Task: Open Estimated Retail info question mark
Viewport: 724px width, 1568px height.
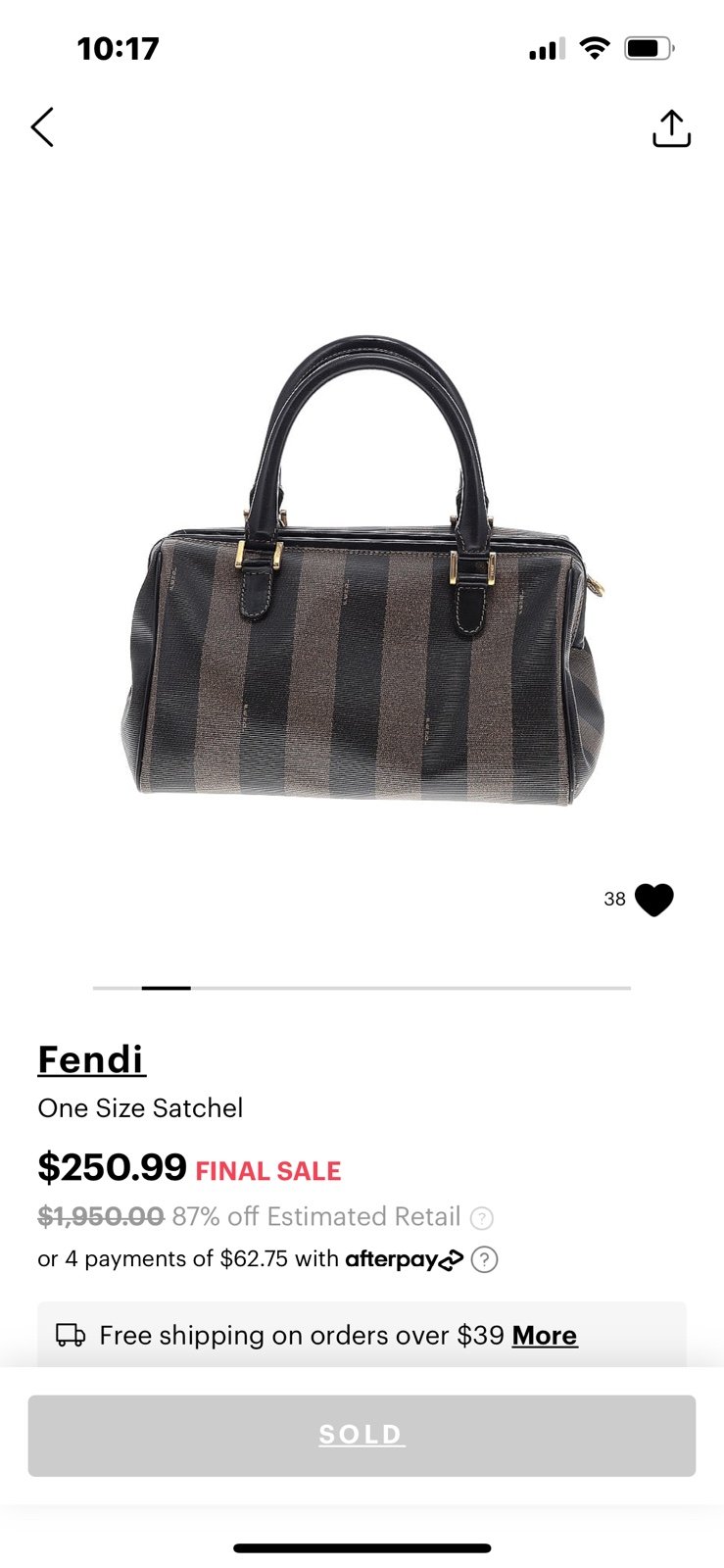Action: pos(481,1218)
